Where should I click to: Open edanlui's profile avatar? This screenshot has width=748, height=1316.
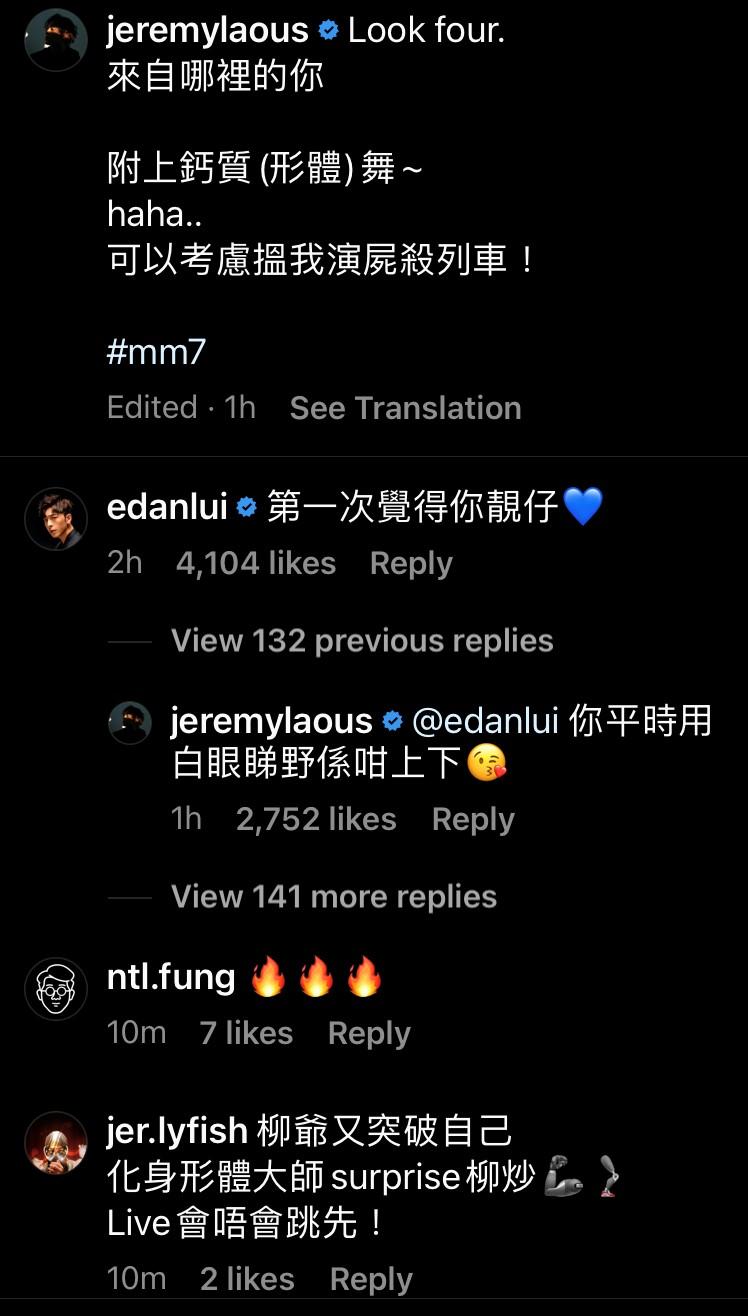(x=56, y=519)
